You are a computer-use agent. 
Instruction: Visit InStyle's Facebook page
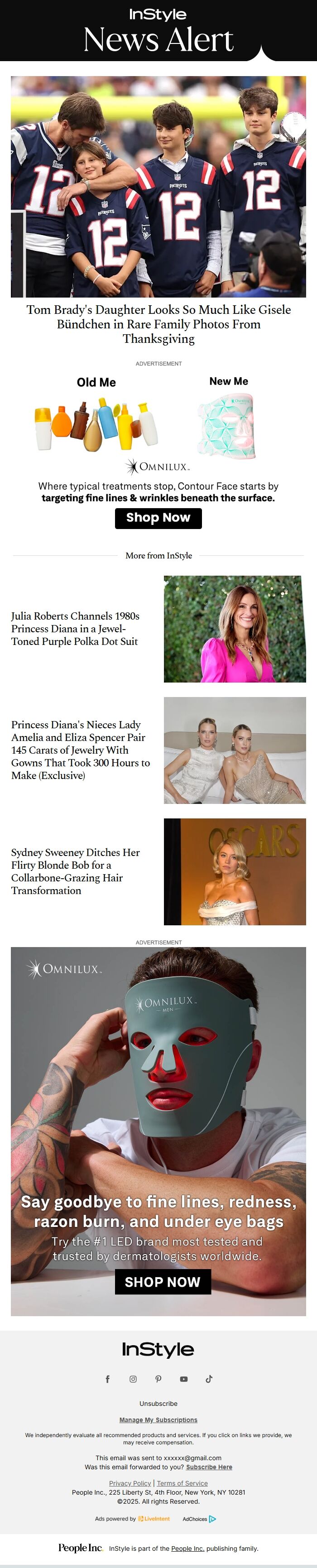pyautogui.click(x=108, y=1379)
